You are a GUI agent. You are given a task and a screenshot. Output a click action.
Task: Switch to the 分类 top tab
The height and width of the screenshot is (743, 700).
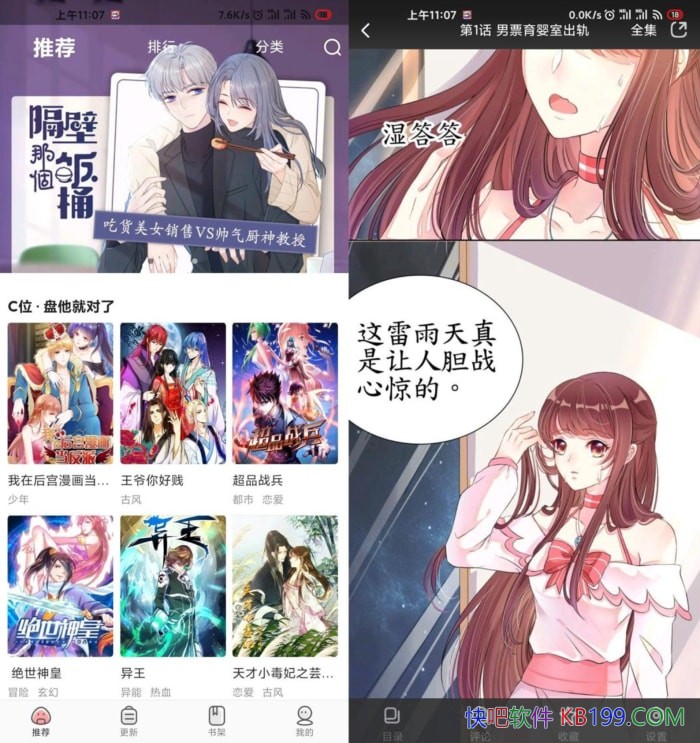click(x=269, y=47)
